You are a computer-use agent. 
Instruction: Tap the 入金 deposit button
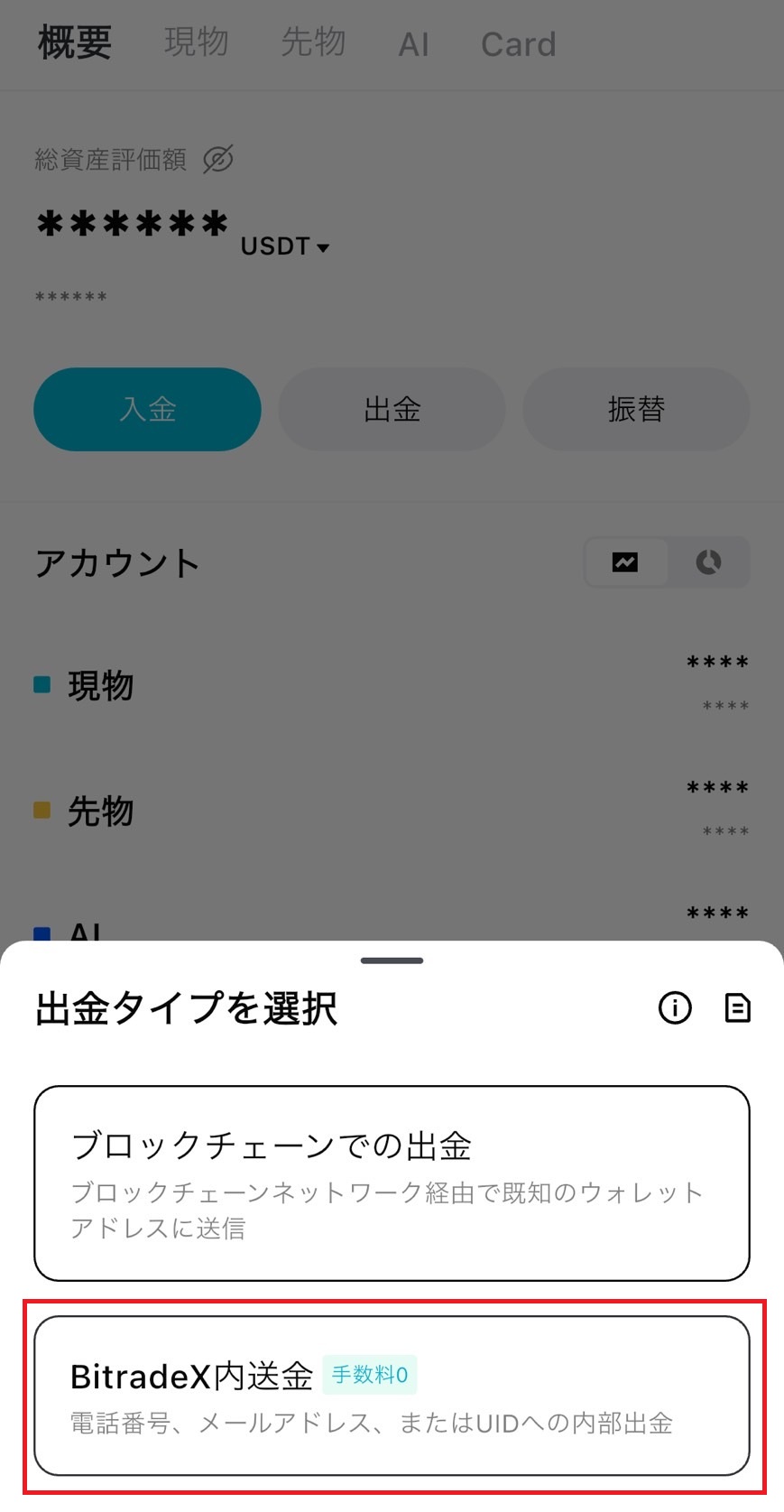147,409
